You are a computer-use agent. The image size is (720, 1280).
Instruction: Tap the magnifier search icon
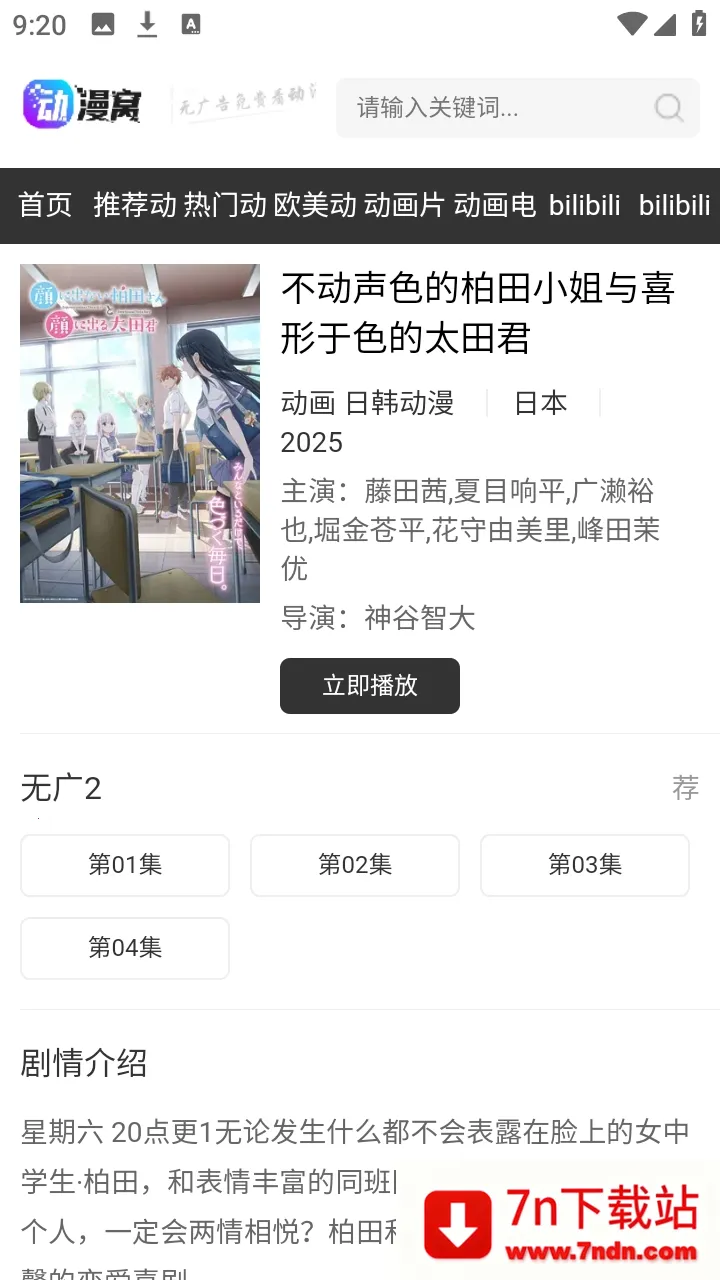pos(668,107)
